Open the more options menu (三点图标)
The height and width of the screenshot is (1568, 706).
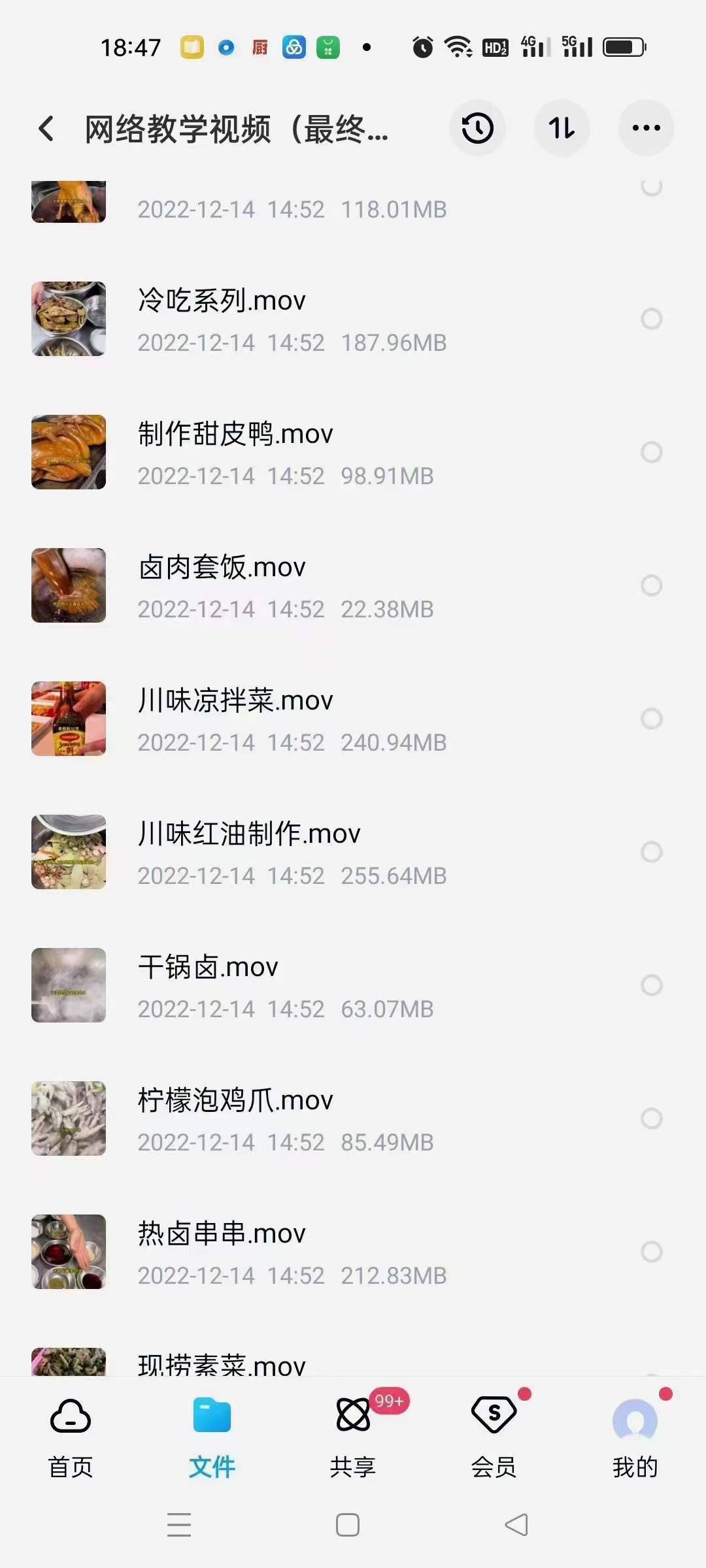pyautogui.click(x=646, y=128)
